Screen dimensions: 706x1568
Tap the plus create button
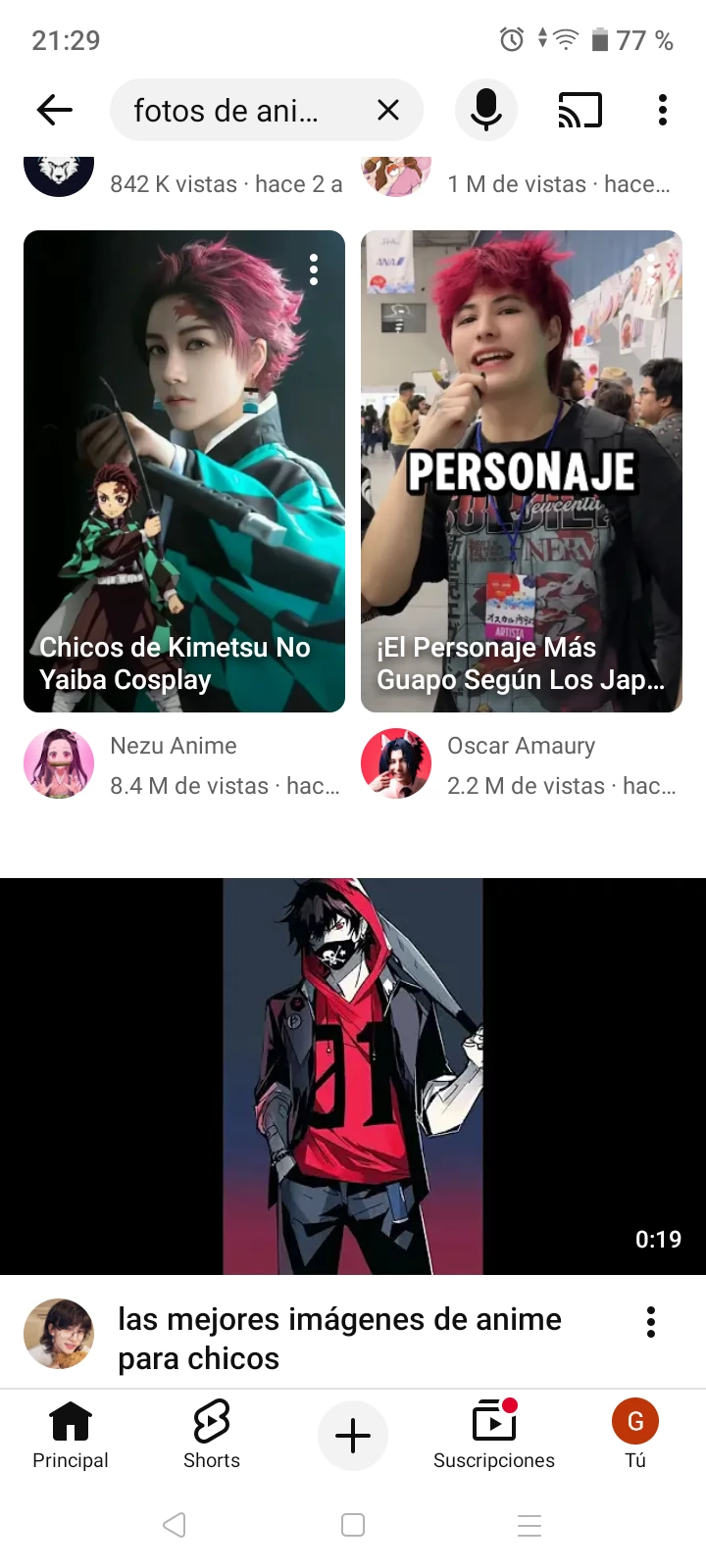(353, 1436)
